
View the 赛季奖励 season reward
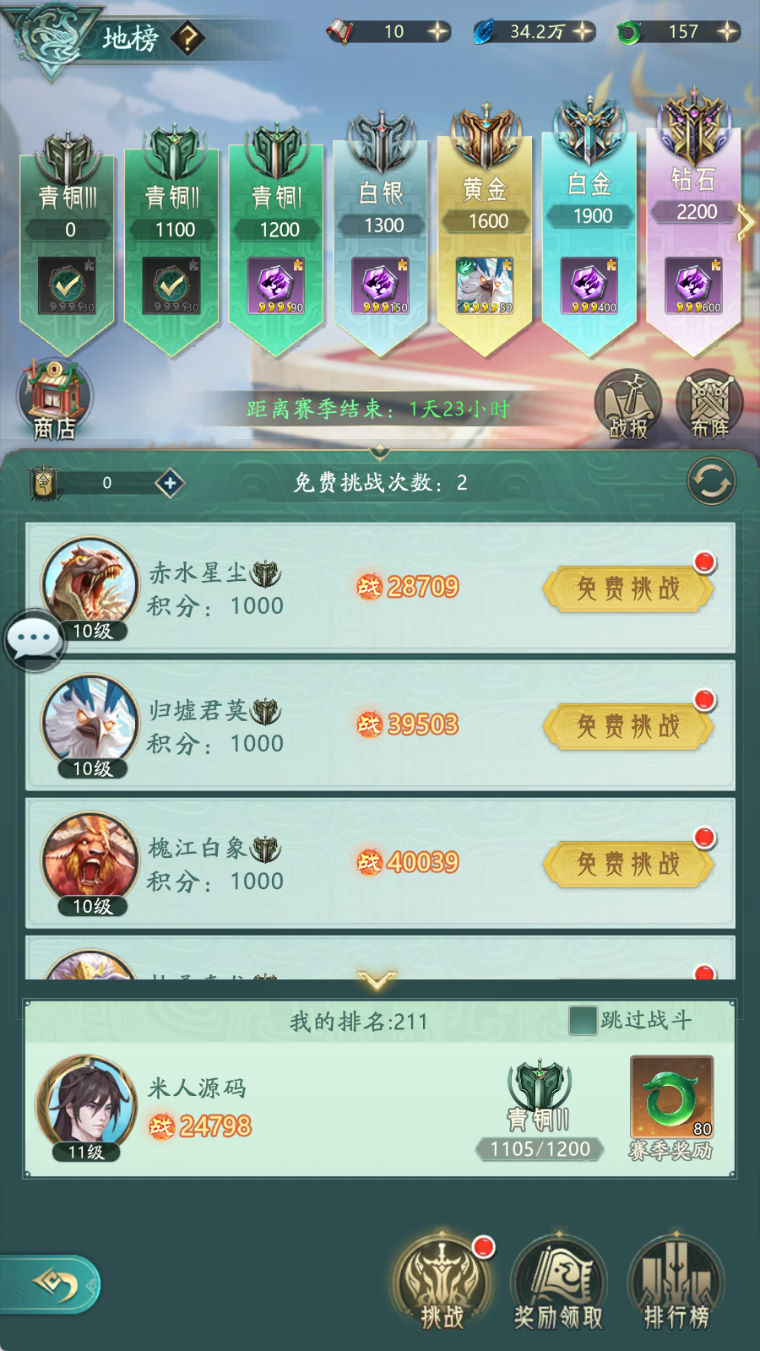(671, 1103)
